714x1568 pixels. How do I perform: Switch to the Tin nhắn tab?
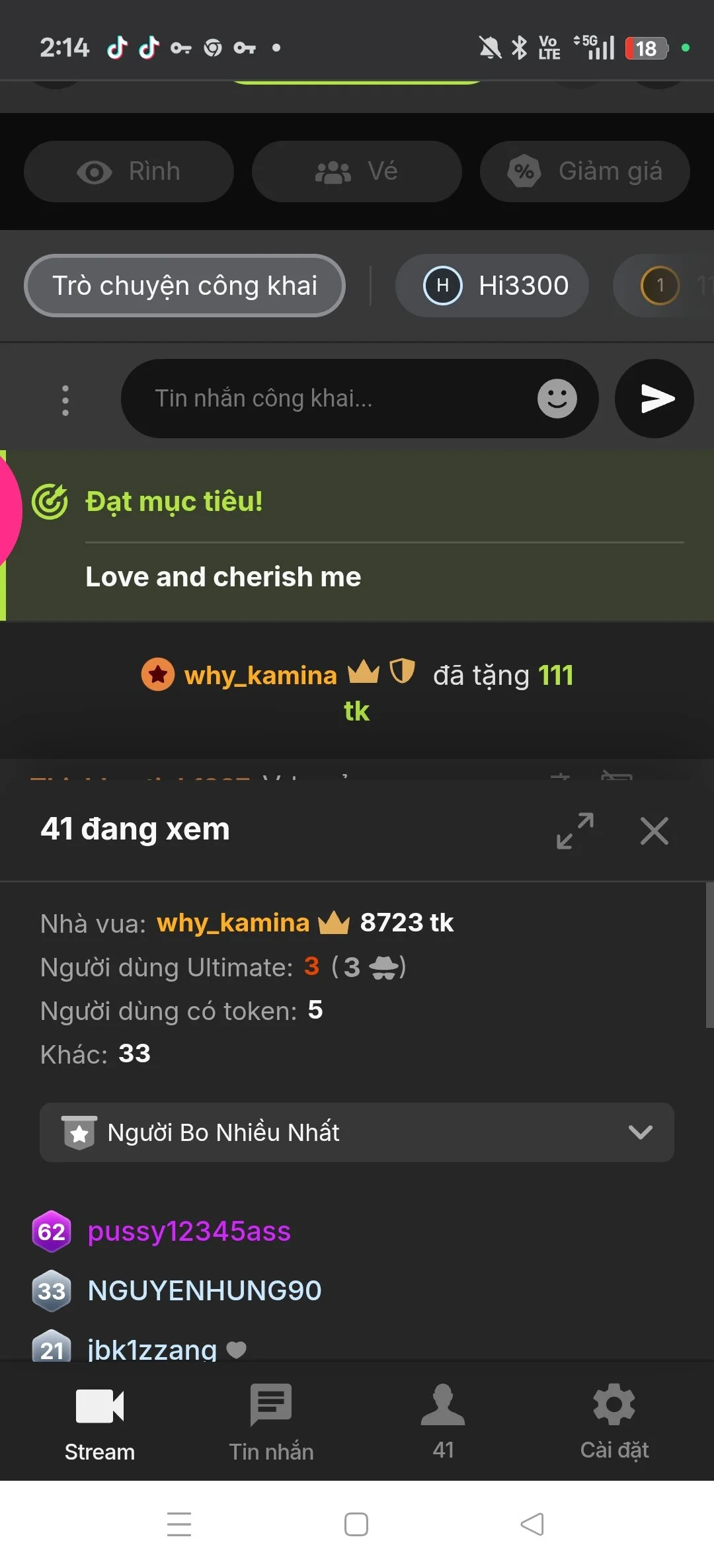271,1420
